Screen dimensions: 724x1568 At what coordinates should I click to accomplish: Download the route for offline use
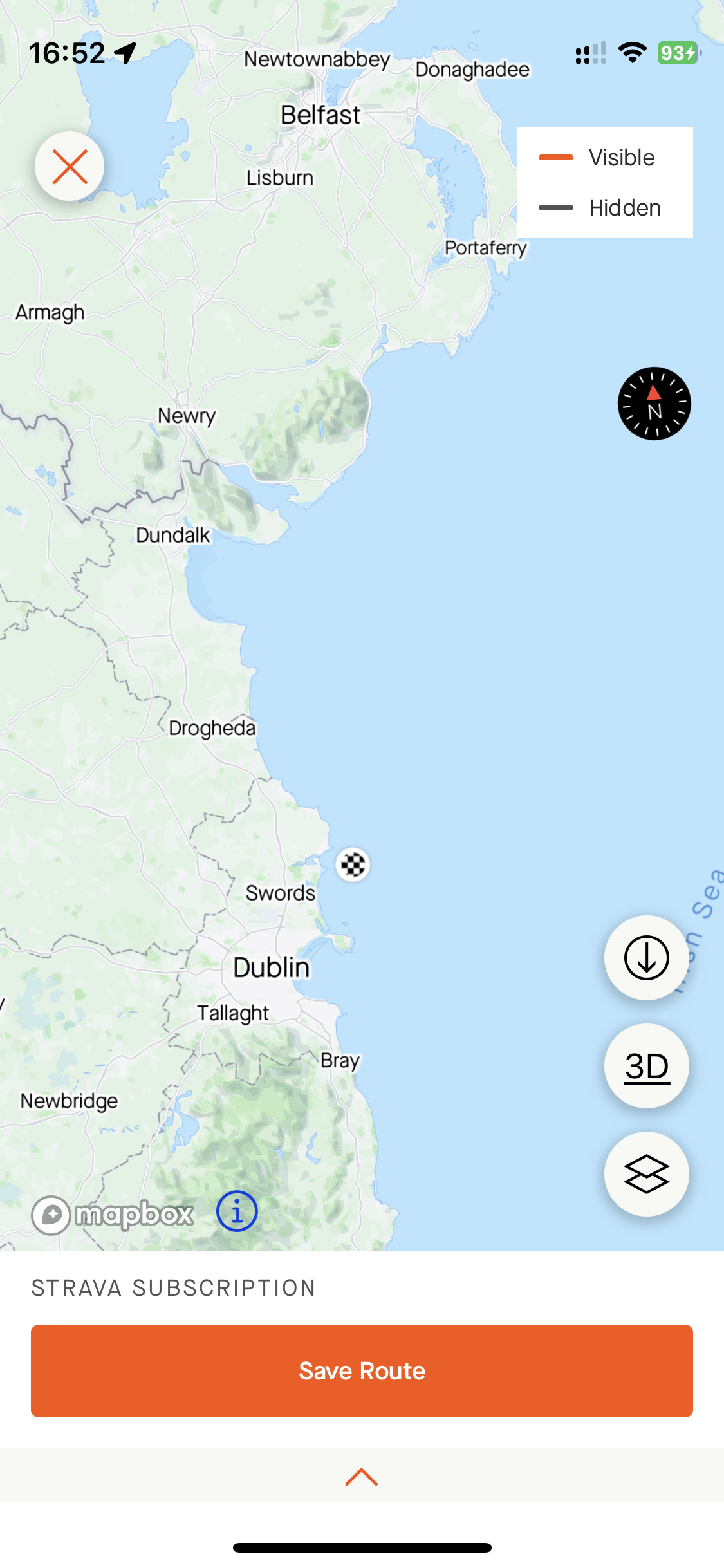click(x=646, y=957)
